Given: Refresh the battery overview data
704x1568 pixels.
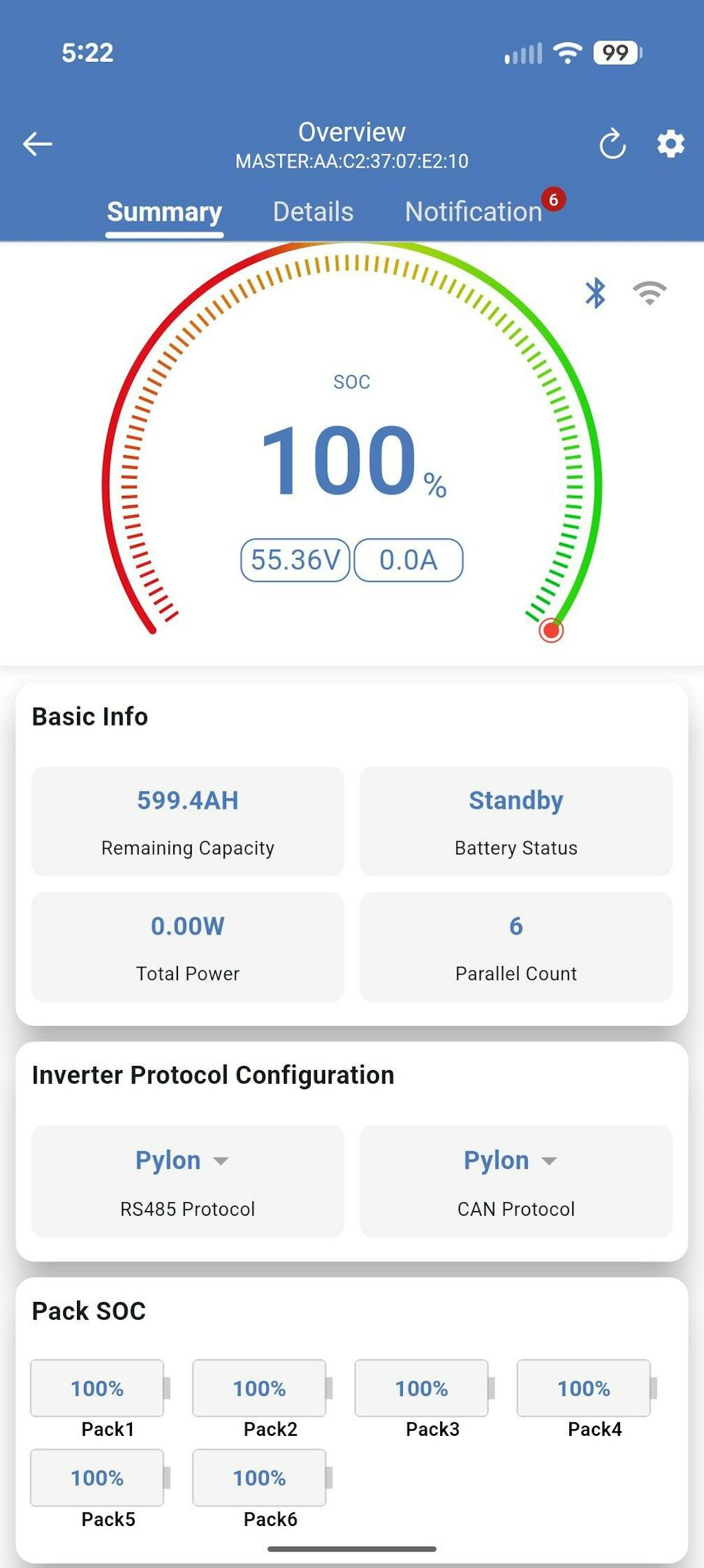Looking at the screenshot, I should 612,144.
